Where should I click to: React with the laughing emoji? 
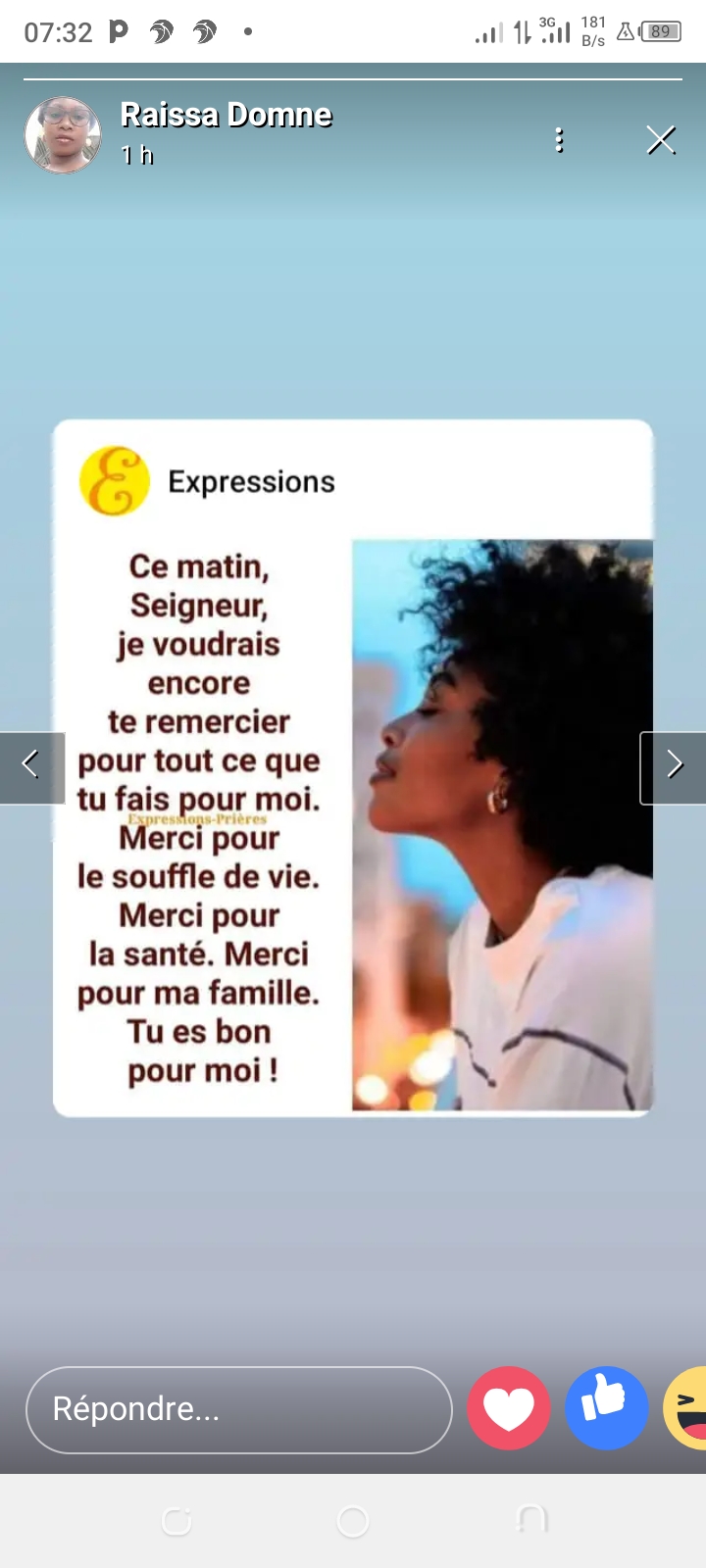(688, 1407)
